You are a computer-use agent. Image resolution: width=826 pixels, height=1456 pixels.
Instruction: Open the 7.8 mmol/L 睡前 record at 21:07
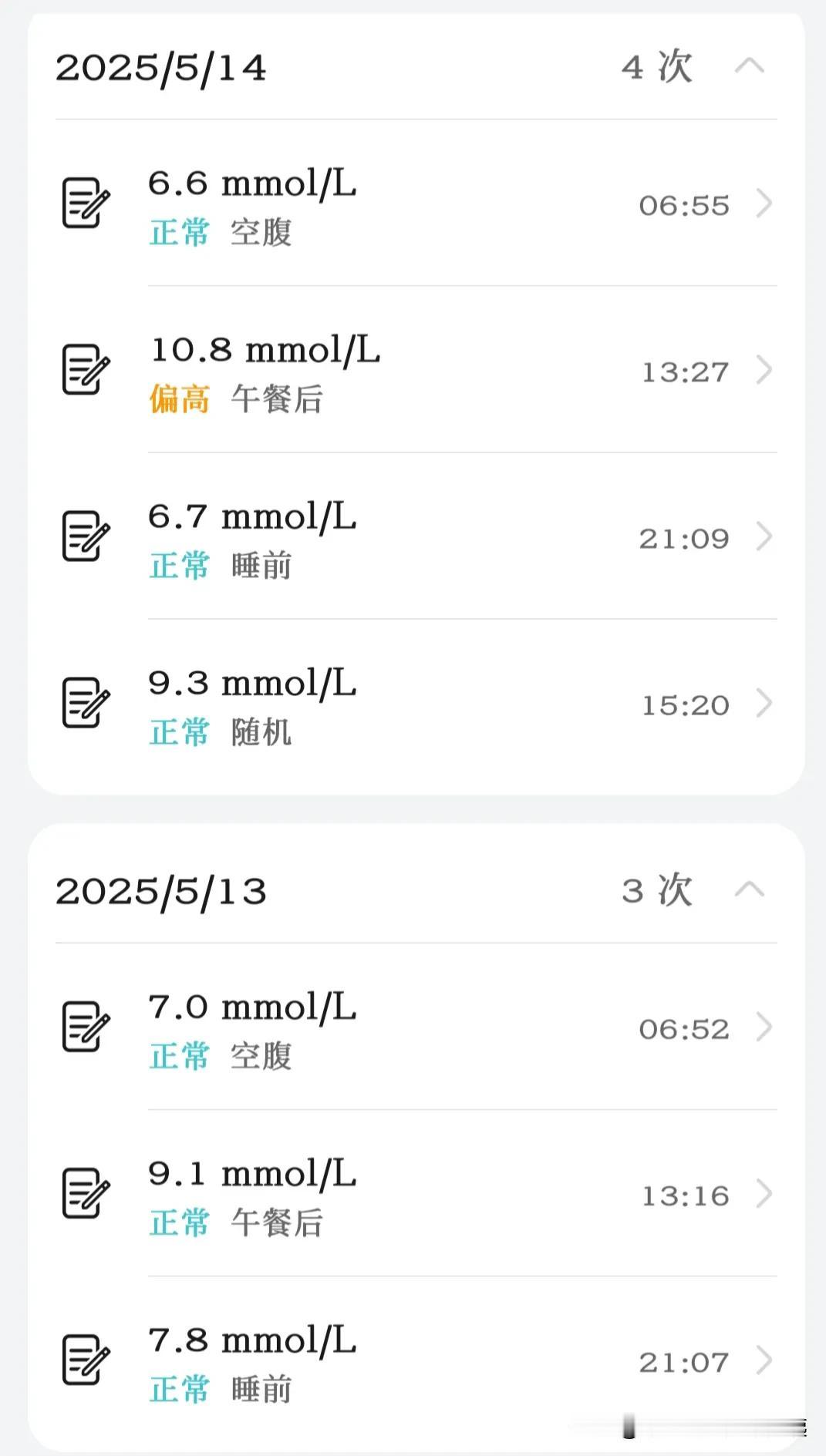point(416,1360)
